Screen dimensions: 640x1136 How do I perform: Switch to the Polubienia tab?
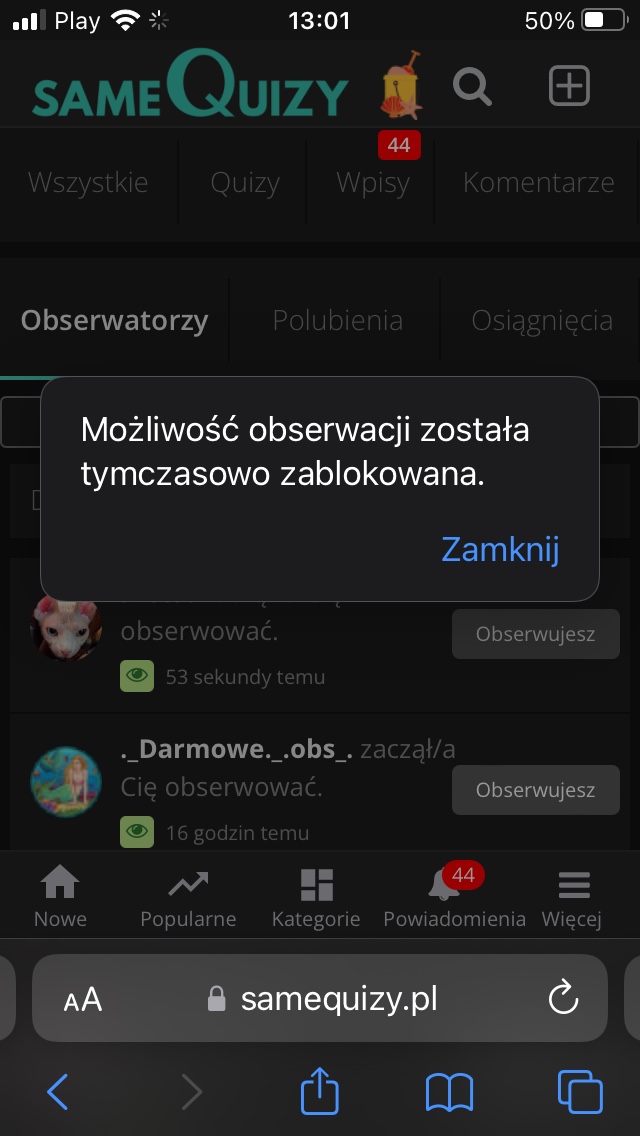337,320
